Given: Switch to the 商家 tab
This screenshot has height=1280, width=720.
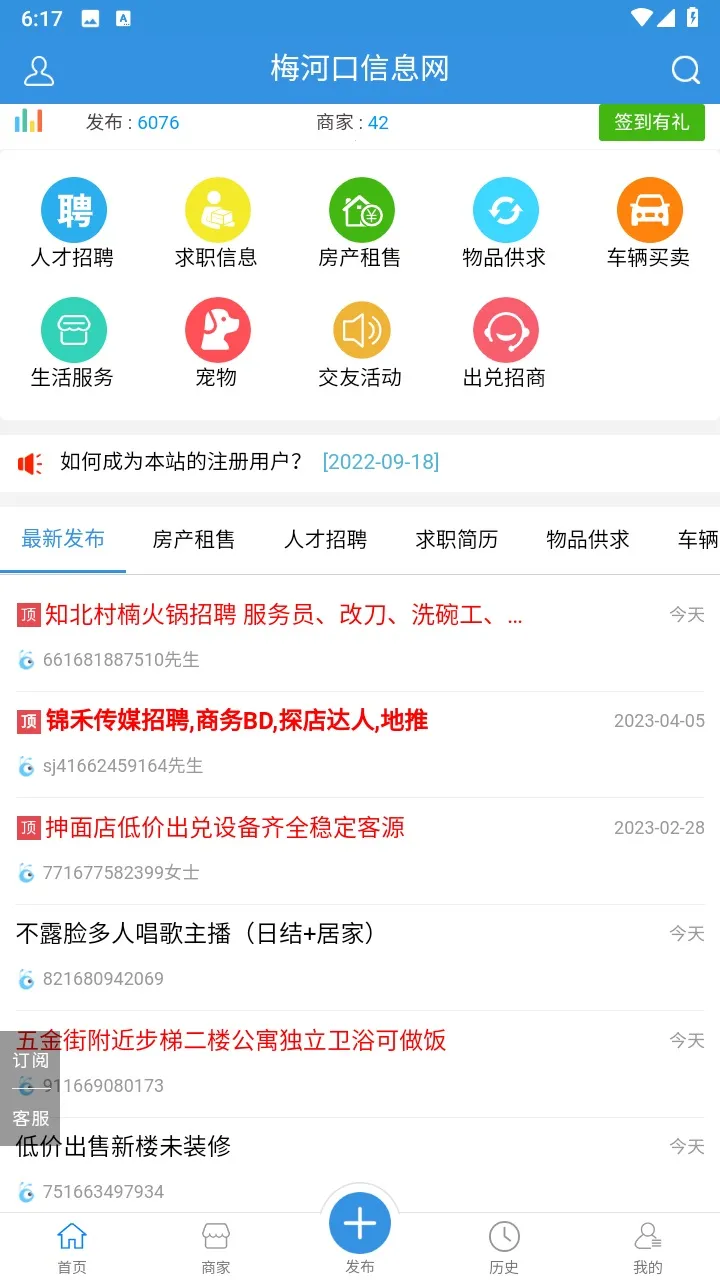Looking at the screenshot, I should coord(216,1246).
